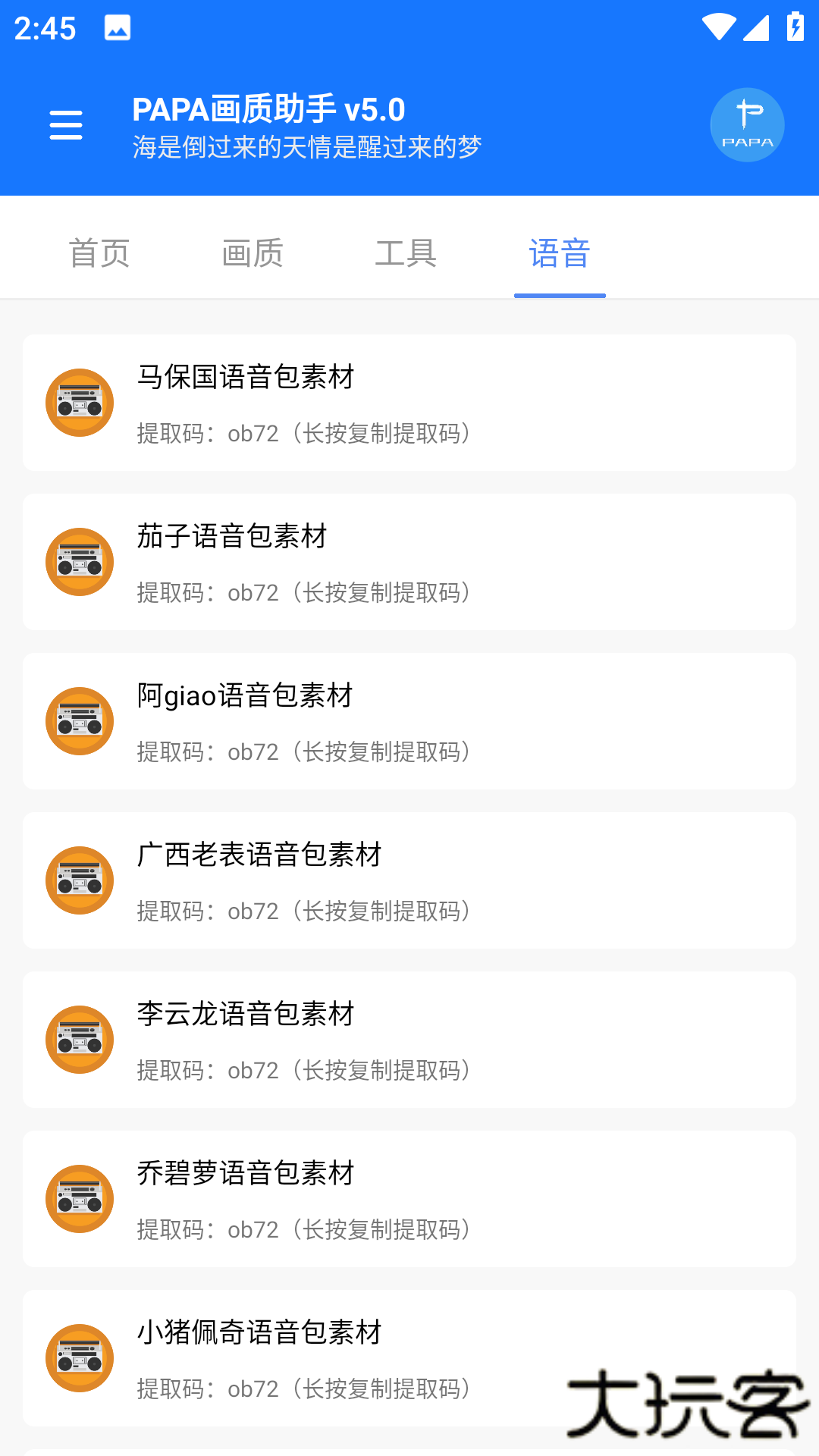
Task: Switch to the 首页 tab
Action: pos(99,253)
